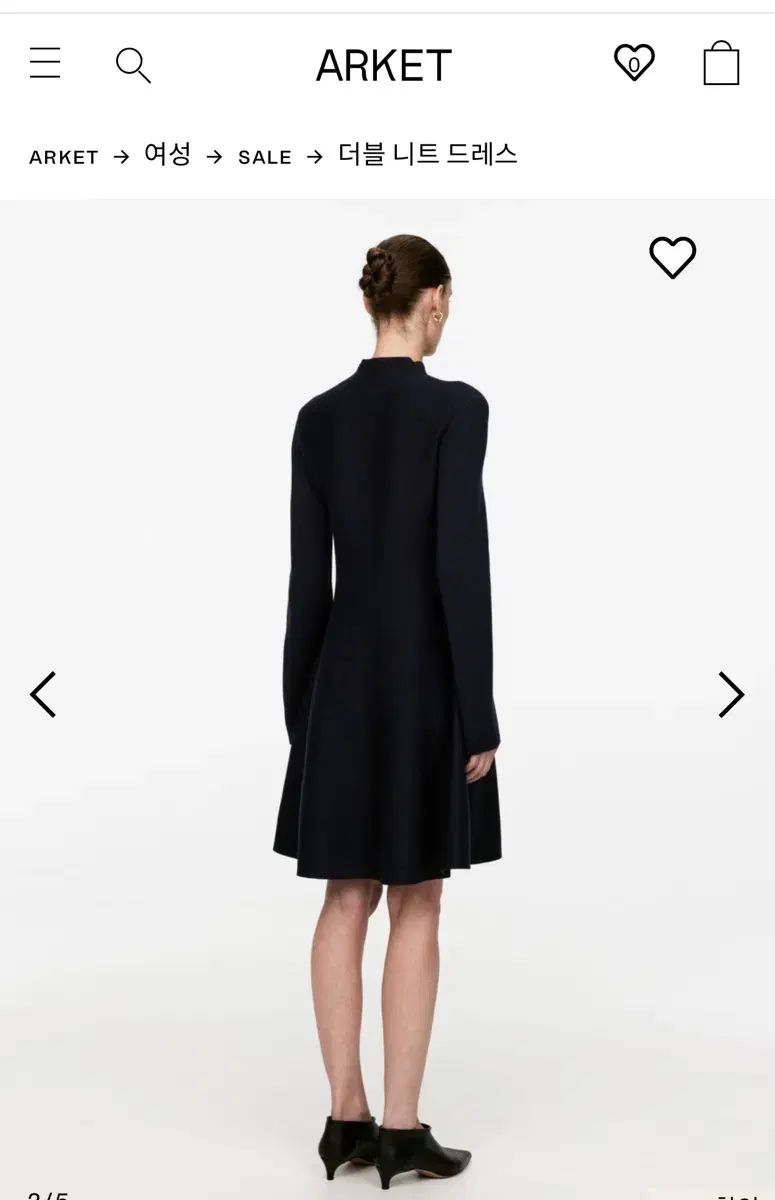
Task: Open the shopping bag
Action: pyautogui.click(x=721, y=63)
